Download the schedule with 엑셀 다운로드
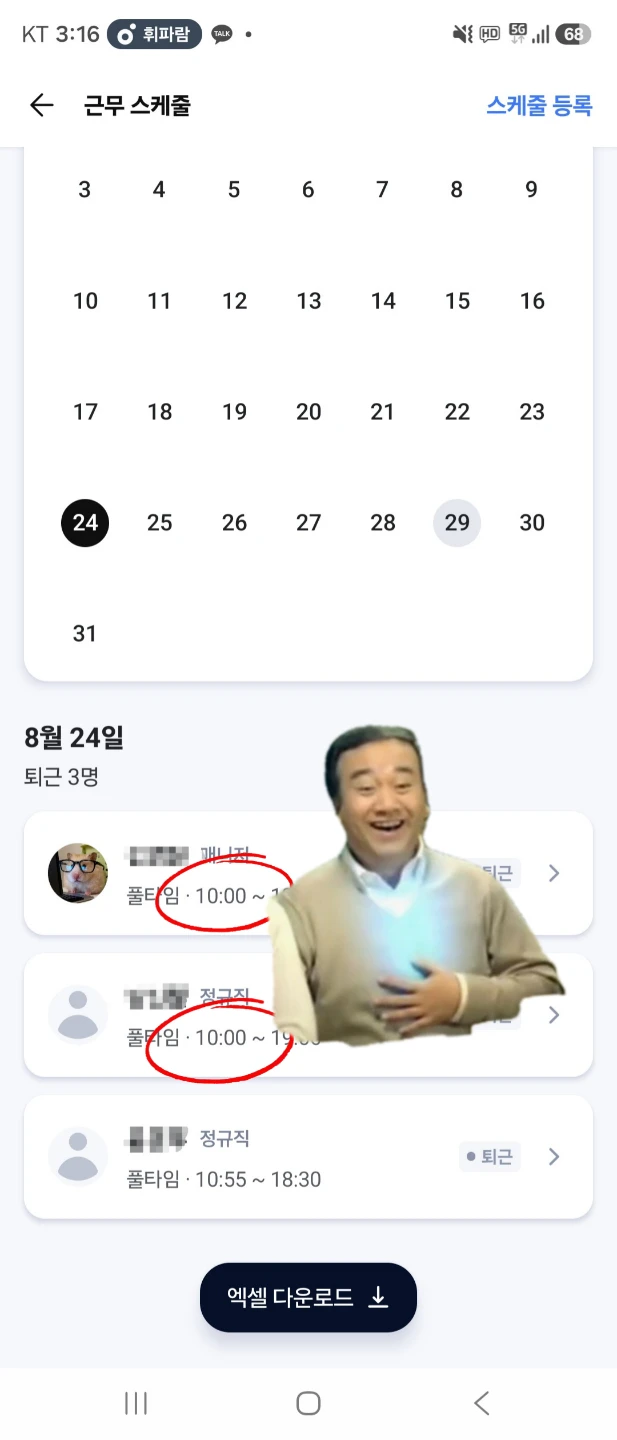This screenshot has width=617, height=1440. click(308, 1298)
